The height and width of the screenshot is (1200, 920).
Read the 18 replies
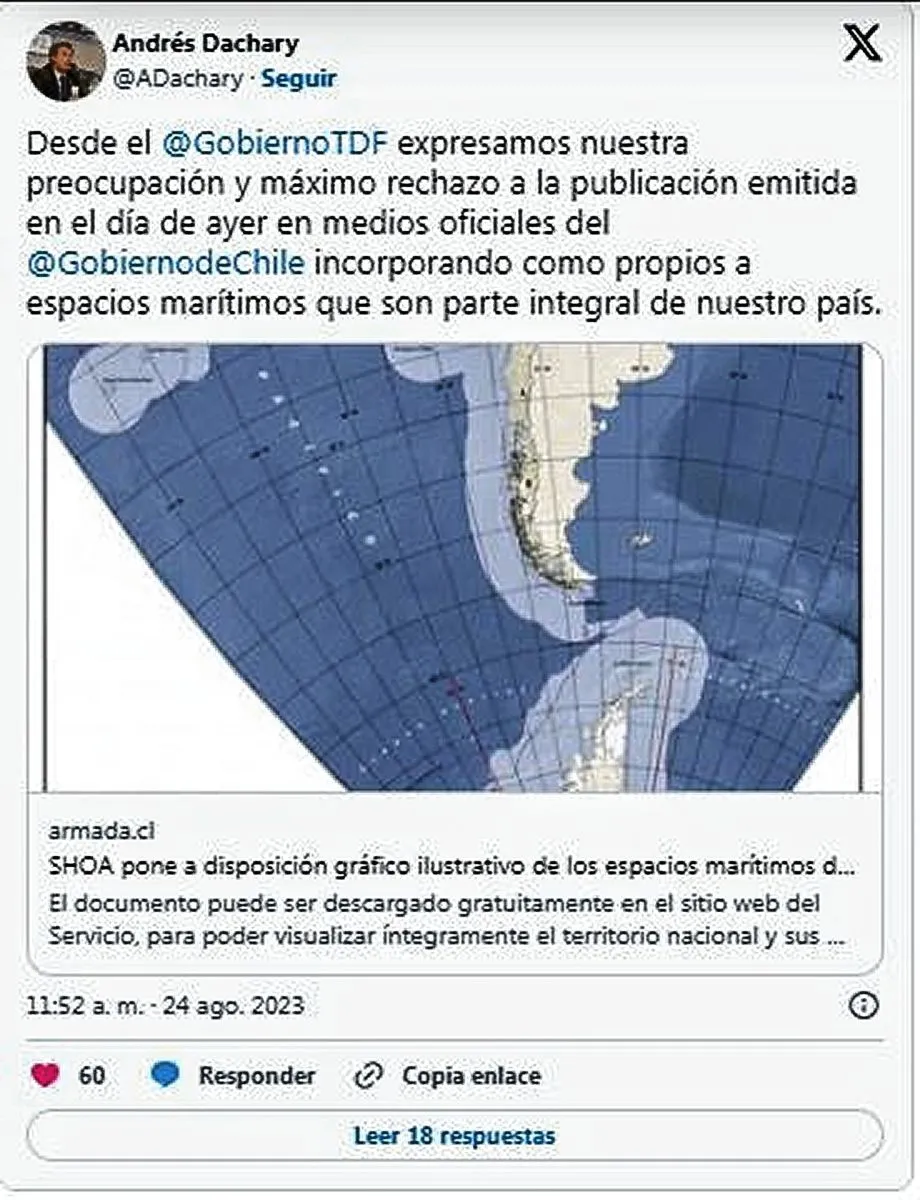pyautogui.click(x=455, y=1136)
